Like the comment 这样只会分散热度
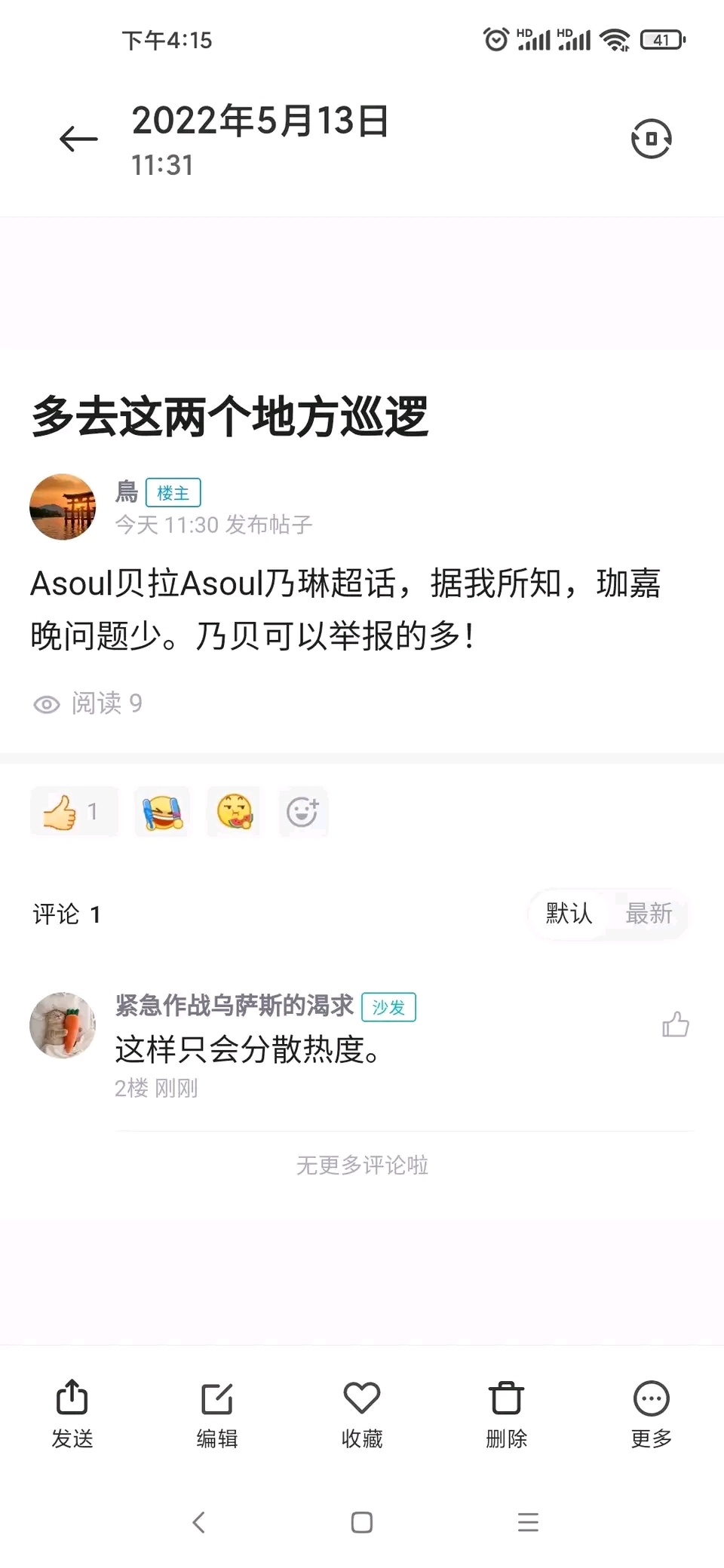Screen dimensions: 724x1568 point(675,1025)
